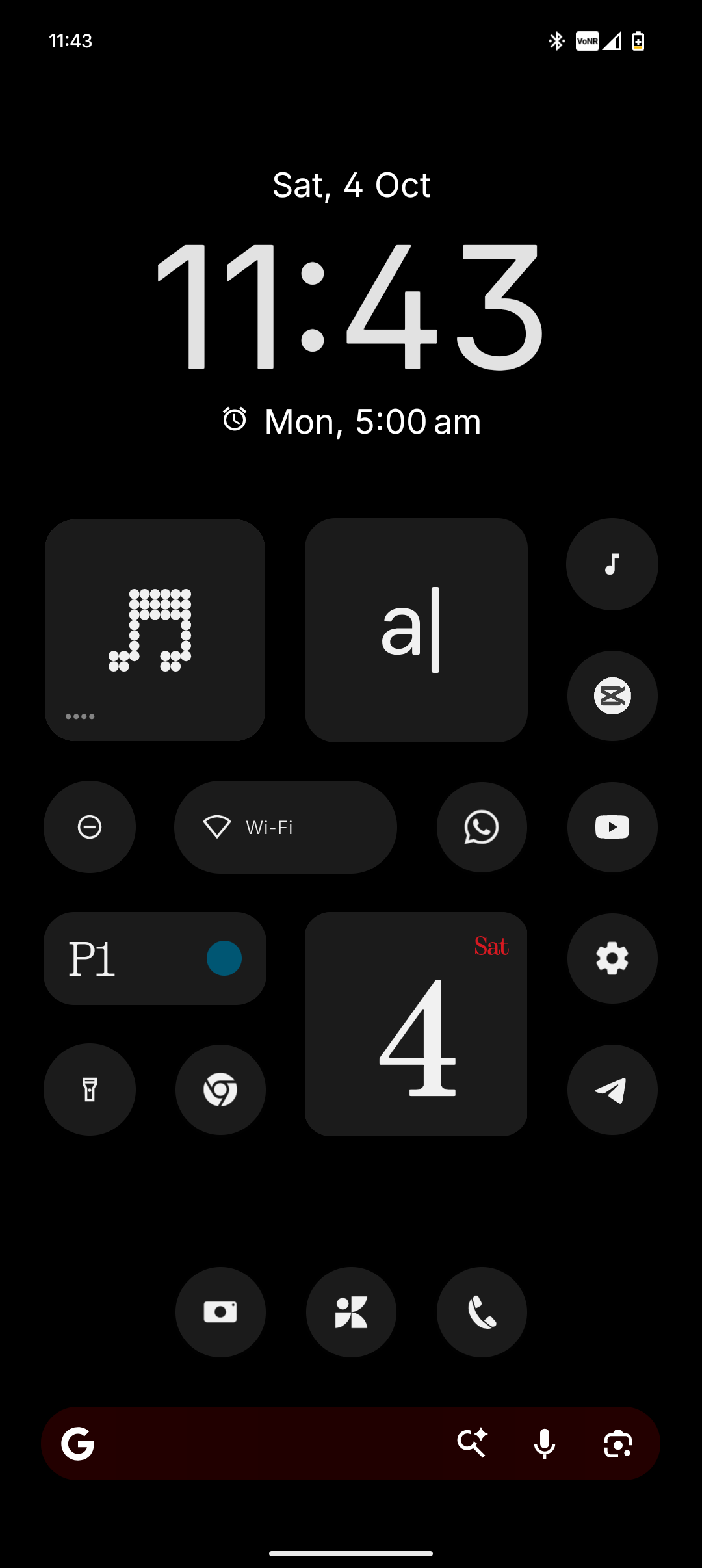Open the typing widget showing letter a
Viewport: 702px width, 1568px height.
point(416,629)
